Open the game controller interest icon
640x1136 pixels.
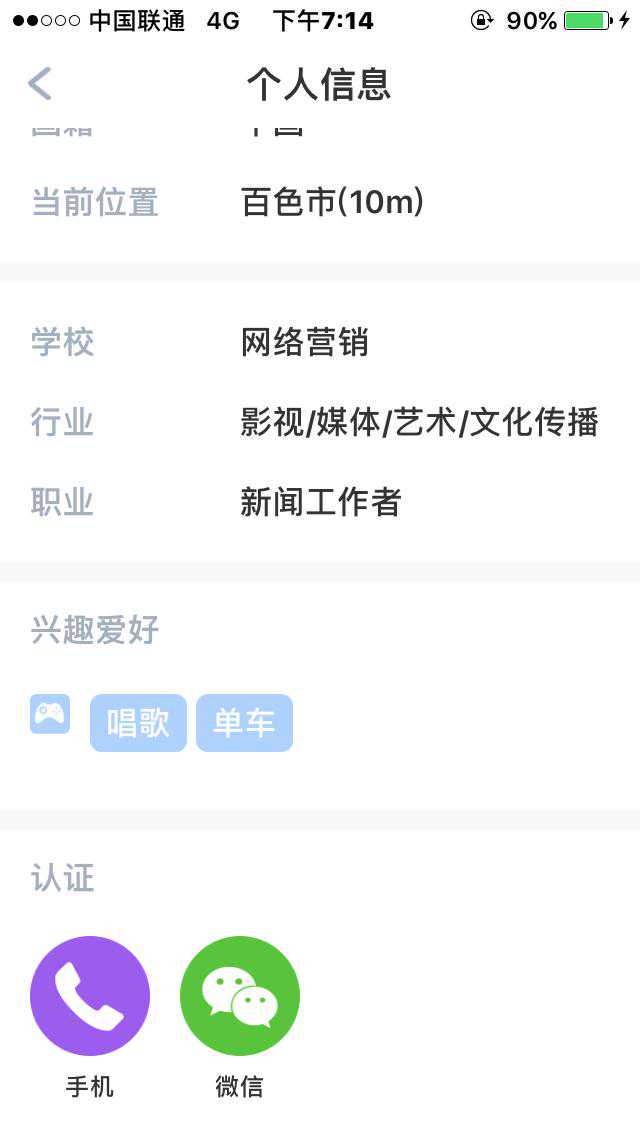tap(50, 714)
